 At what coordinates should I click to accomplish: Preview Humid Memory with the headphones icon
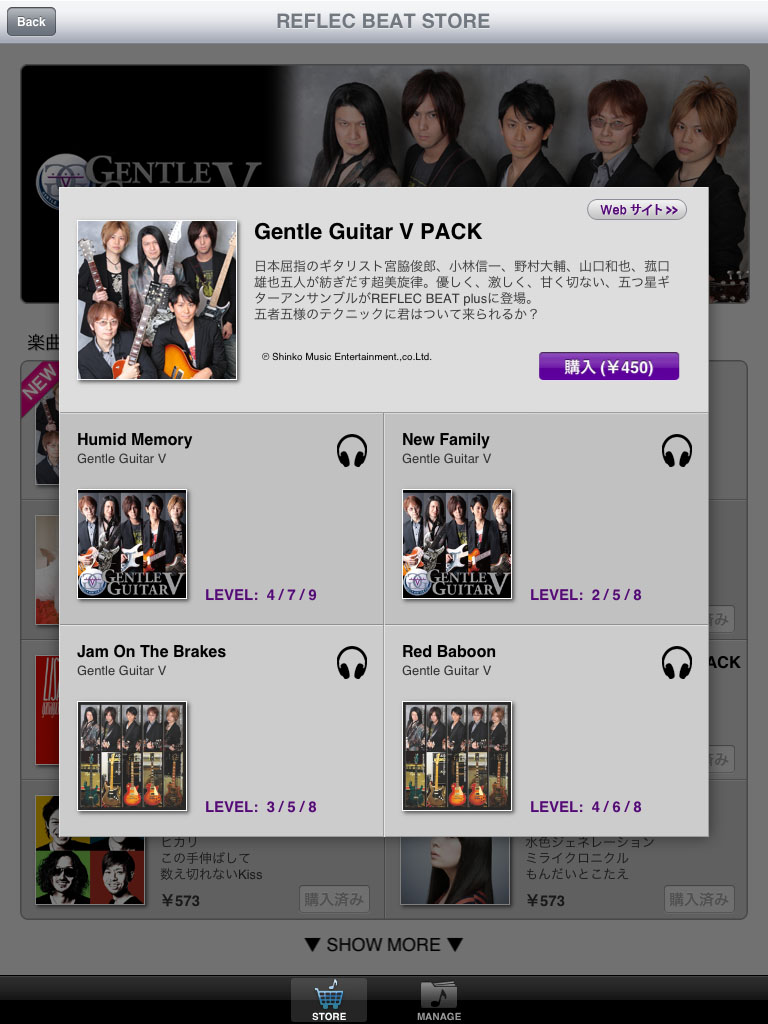pos(352,451)
